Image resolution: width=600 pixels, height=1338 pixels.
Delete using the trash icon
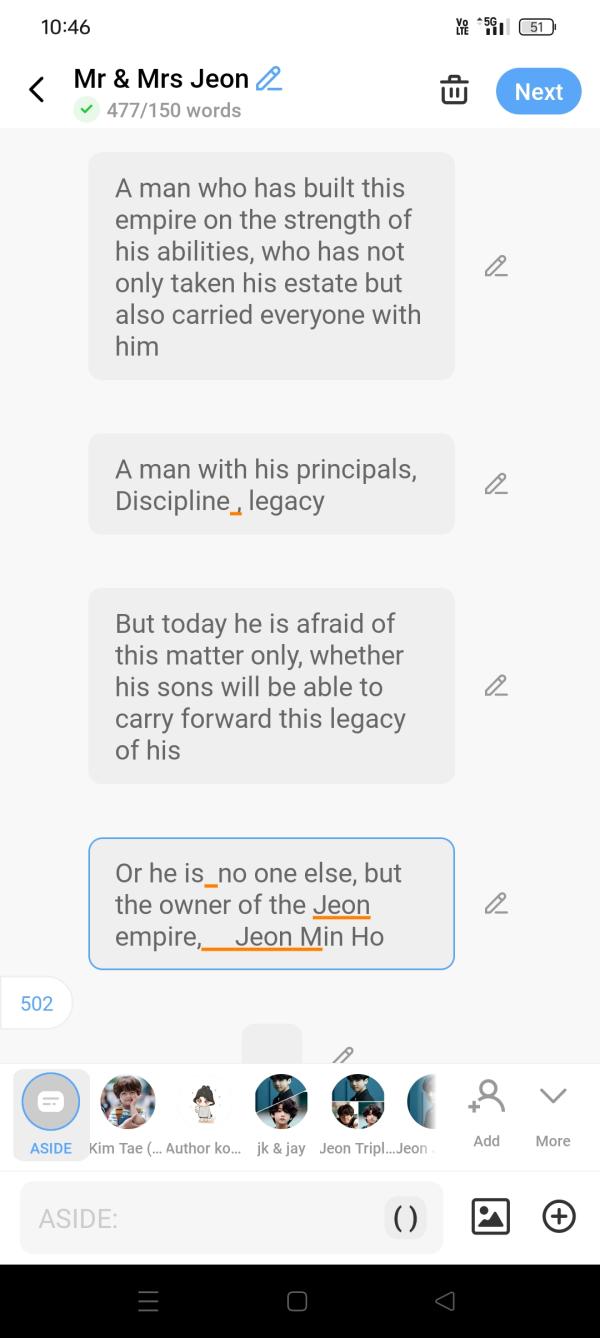click(x=454, y=90)
